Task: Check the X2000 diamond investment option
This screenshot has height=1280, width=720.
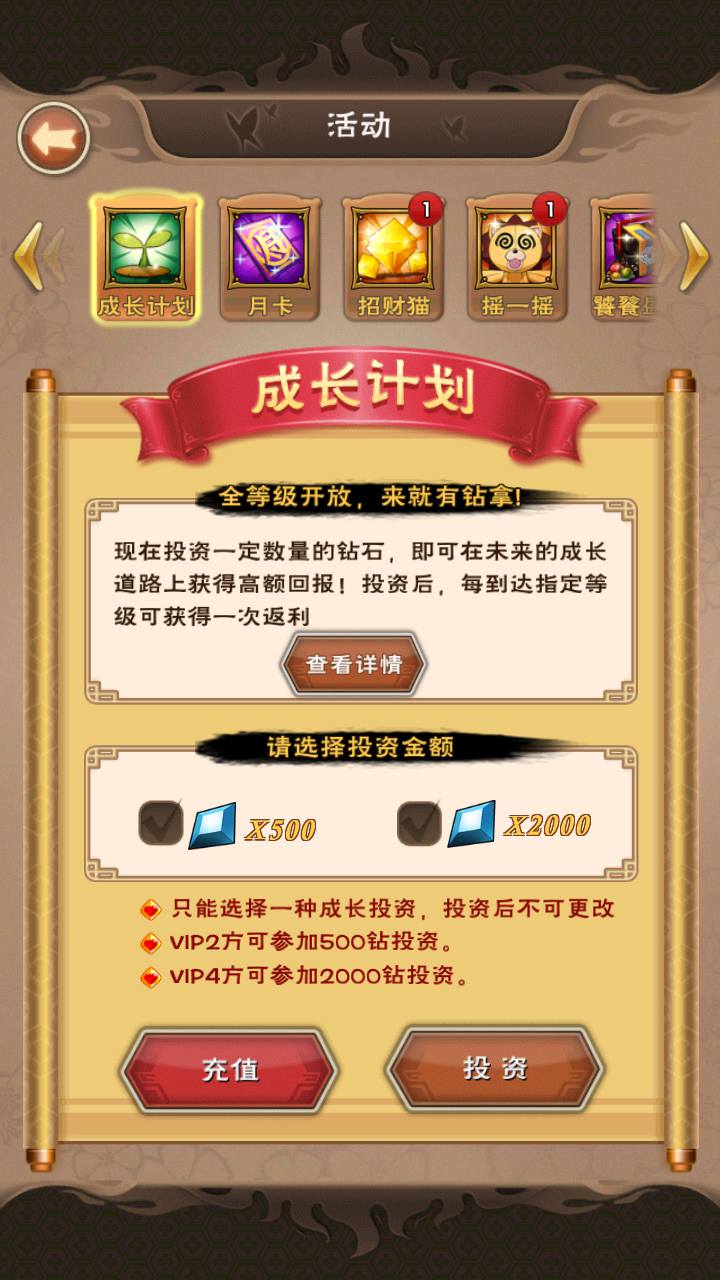Action: [x=419, y=823]
